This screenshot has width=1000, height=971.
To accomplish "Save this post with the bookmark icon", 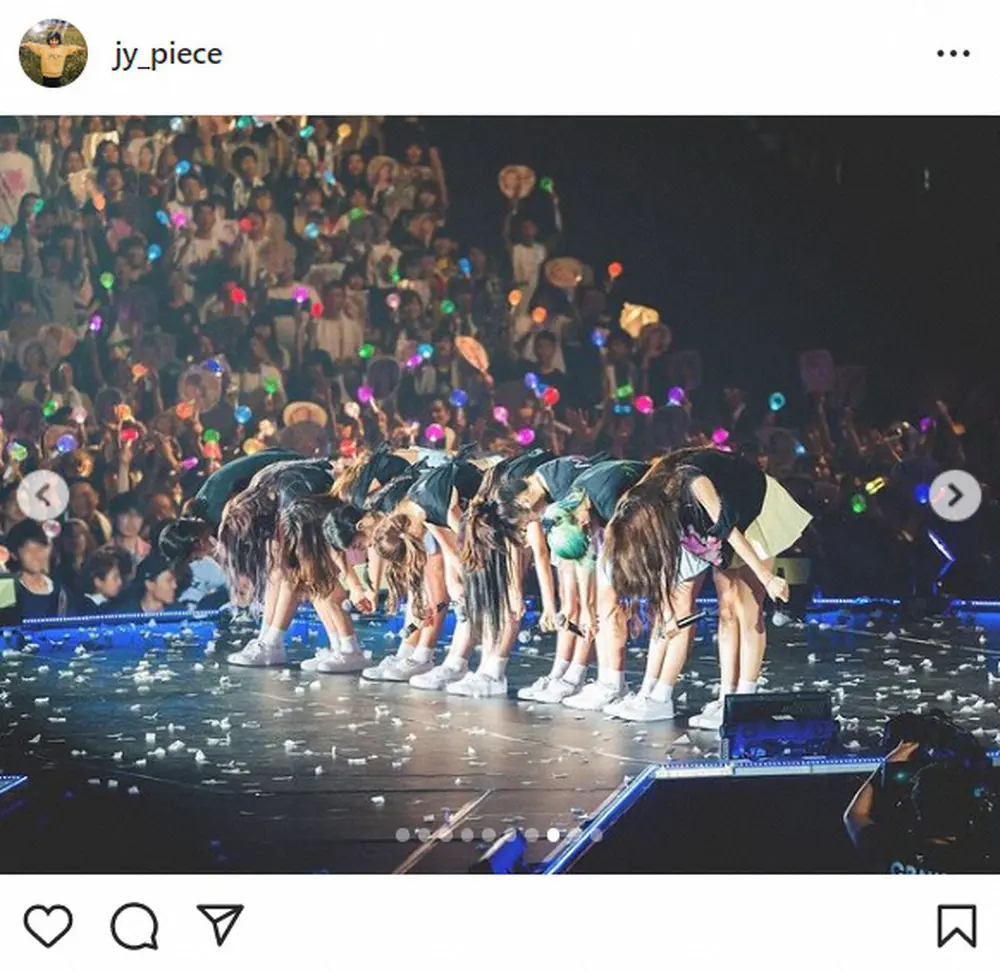I will (956, 925).
